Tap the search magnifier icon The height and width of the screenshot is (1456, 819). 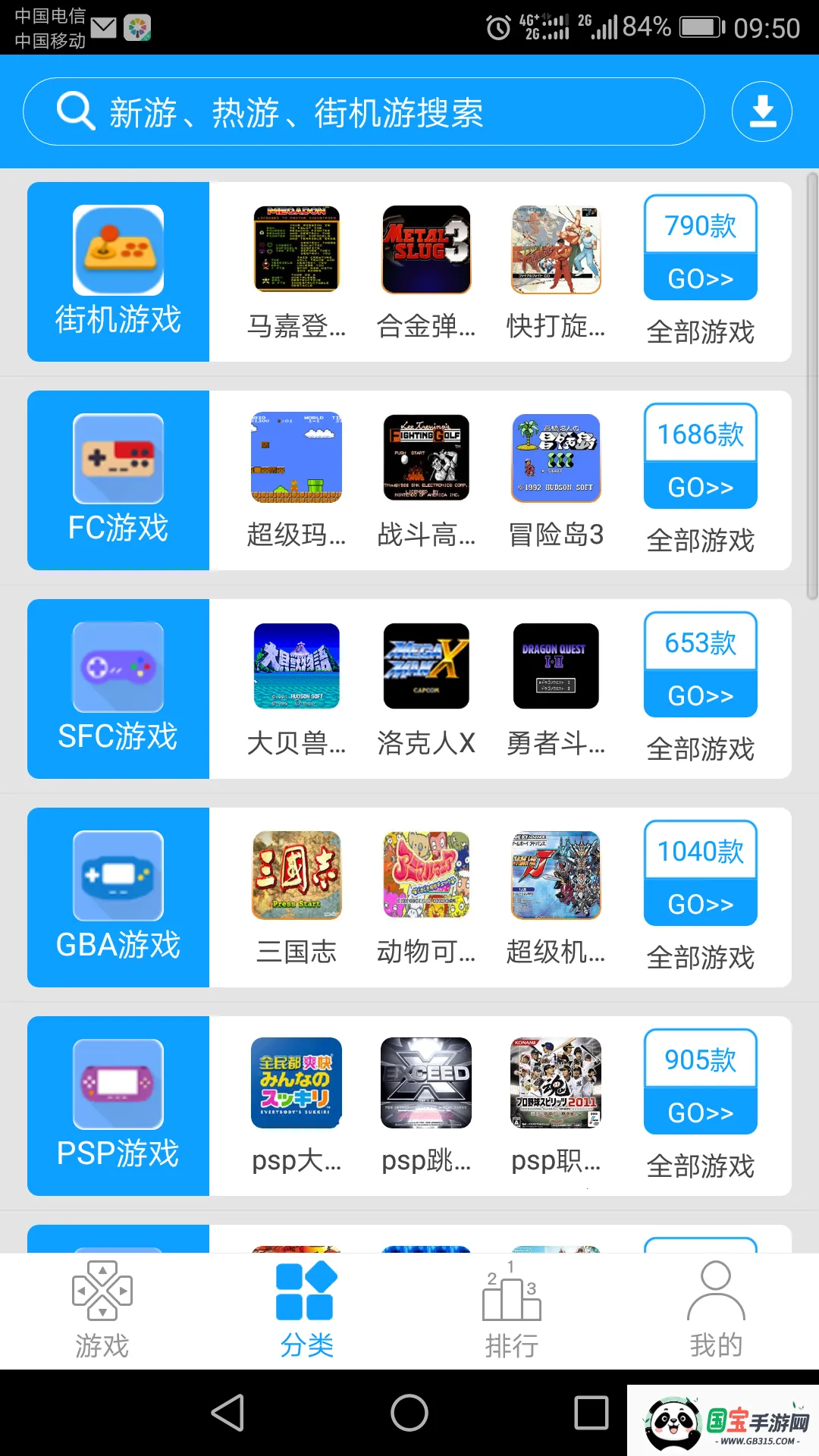pos(72,111)
